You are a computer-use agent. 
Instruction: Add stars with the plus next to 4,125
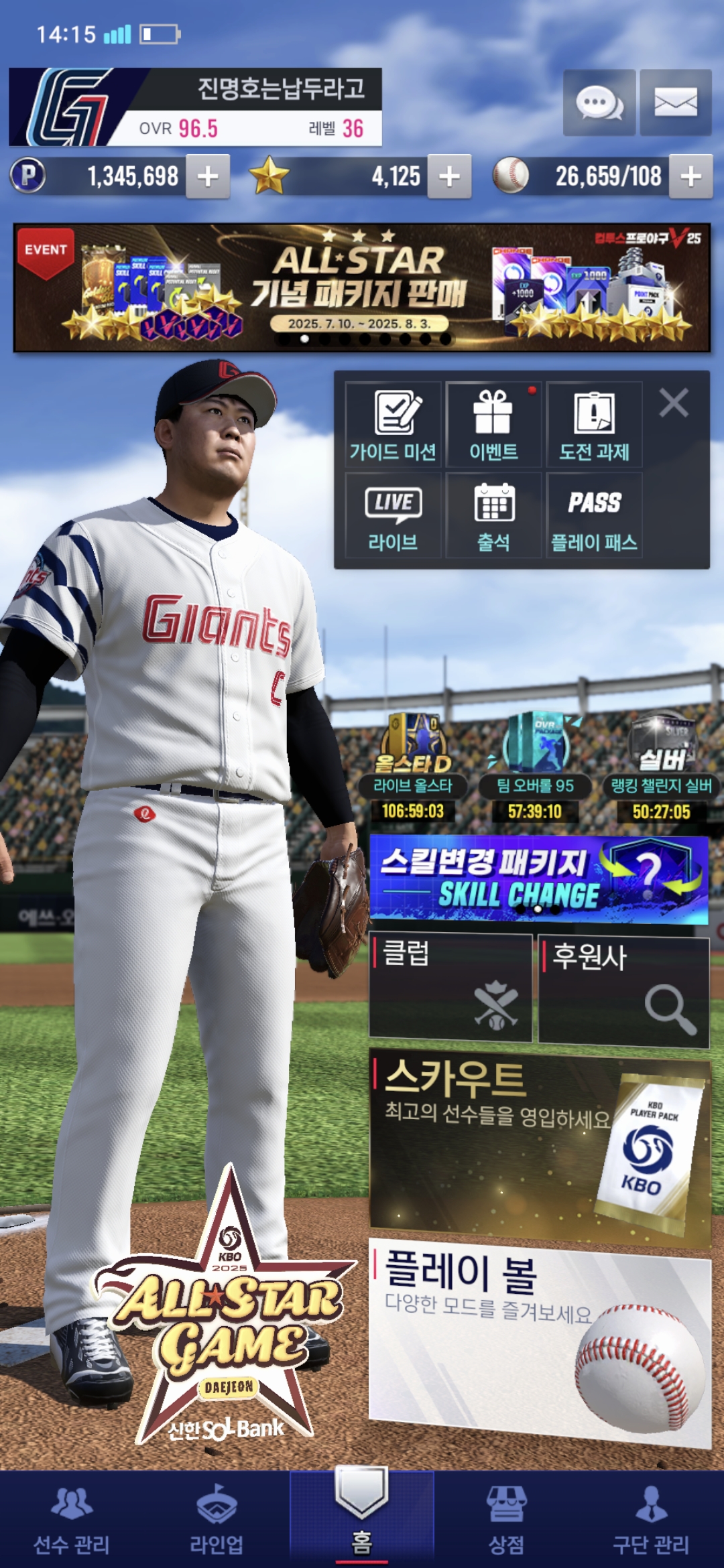coord(449,177)
